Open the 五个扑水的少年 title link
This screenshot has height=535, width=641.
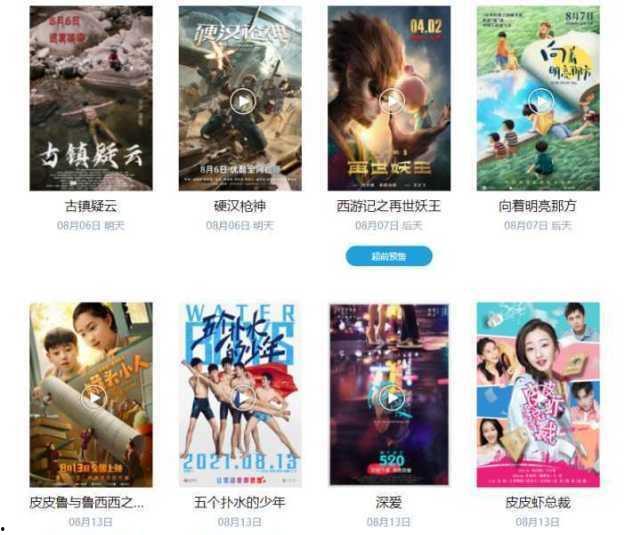(x=240, y=502)
